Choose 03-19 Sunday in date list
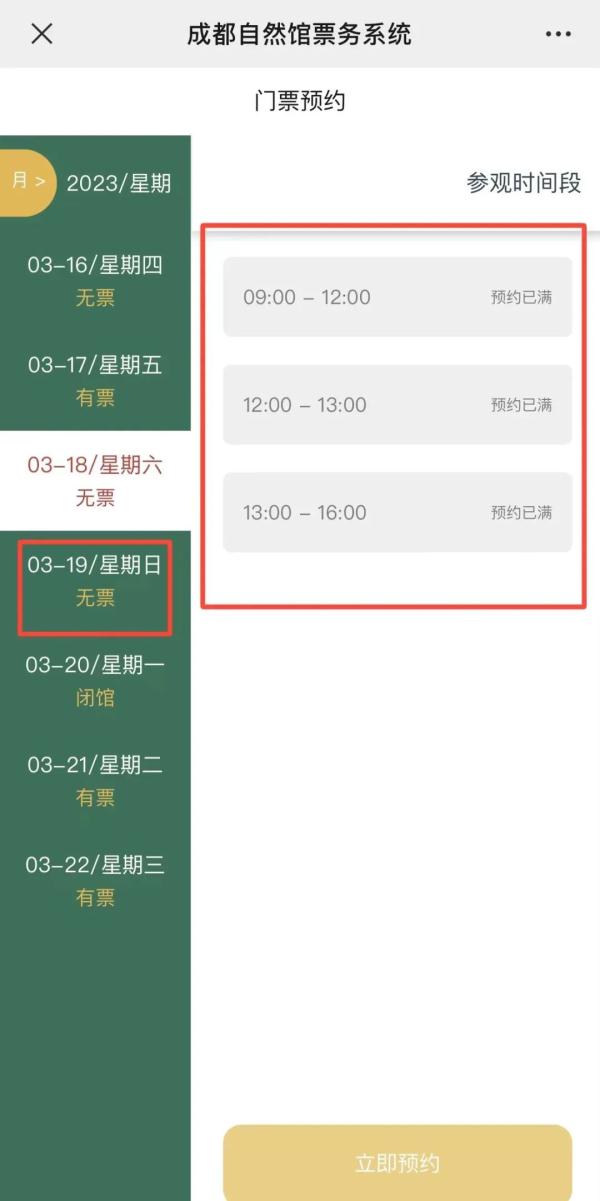 (x=95, y=581)
